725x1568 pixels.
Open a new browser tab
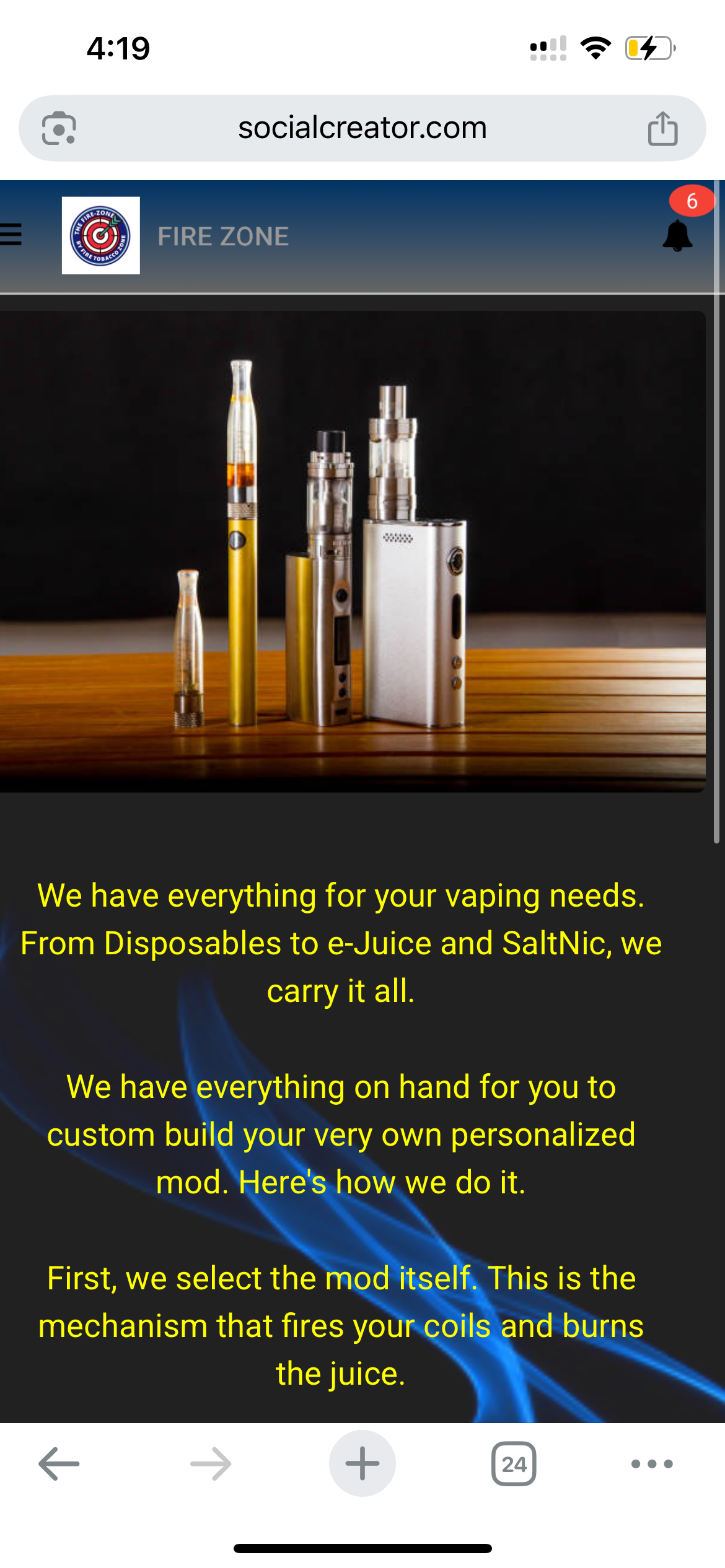coord(362,1464)
